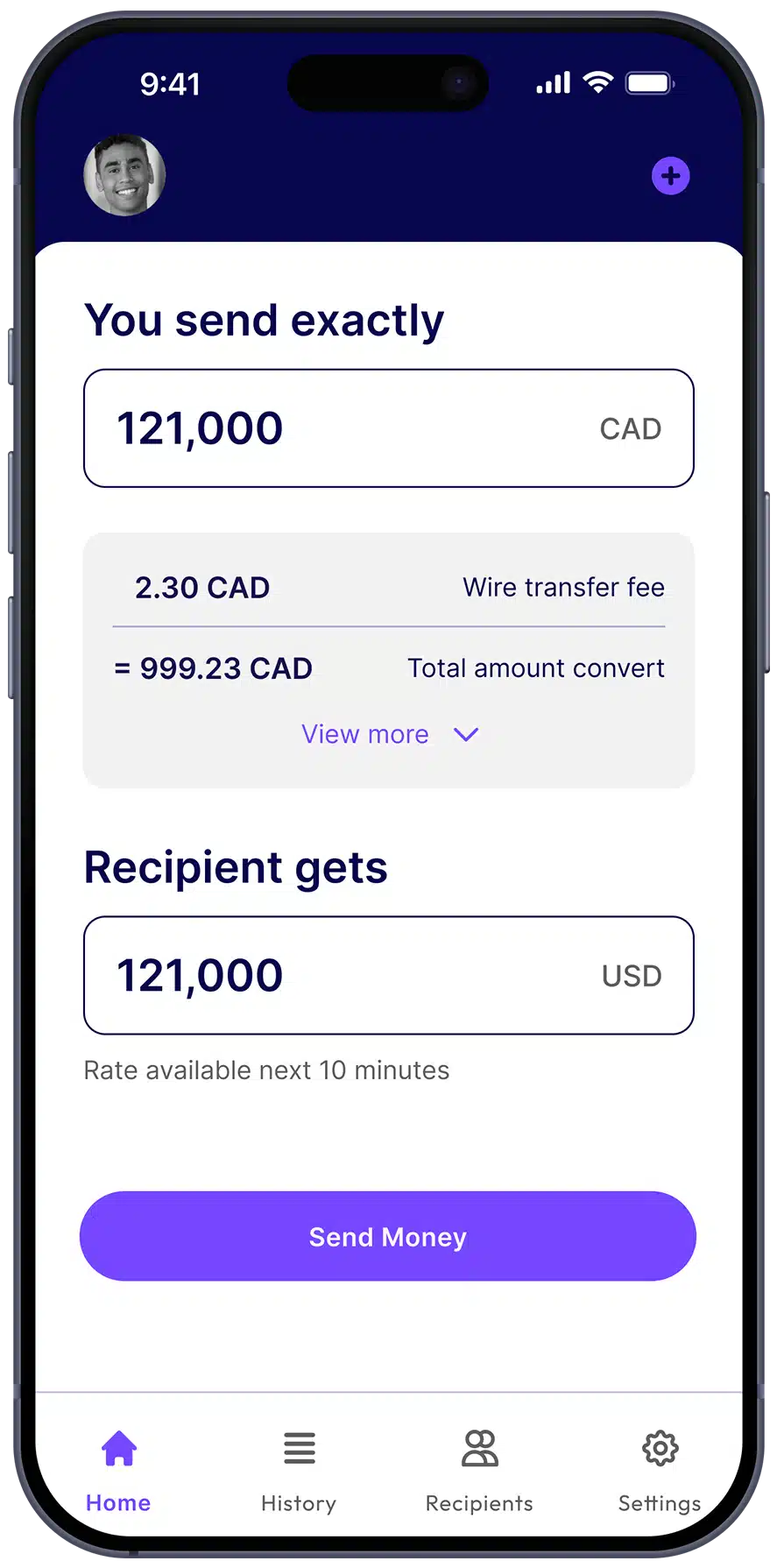Expand View more fee details
Viewport: 777px width, 1568px height.
tap(389, 734)
